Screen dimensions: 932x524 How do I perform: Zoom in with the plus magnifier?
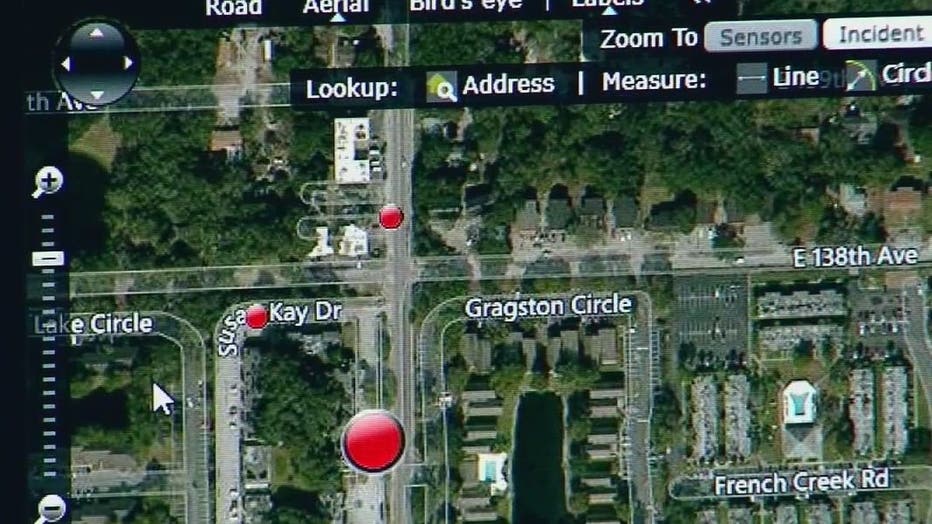point(47,182)
